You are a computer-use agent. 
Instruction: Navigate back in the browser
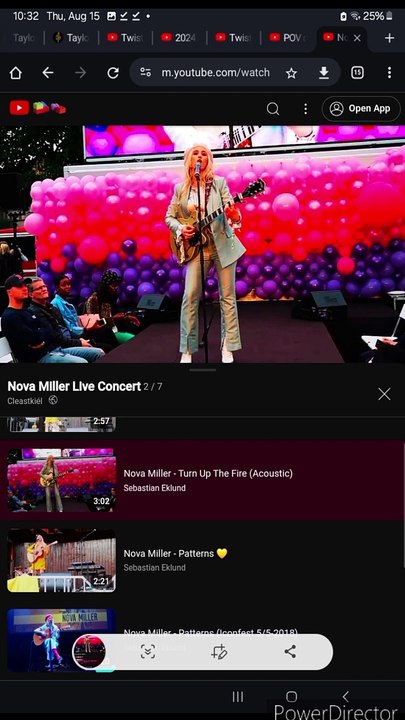(x=48, y=73)
